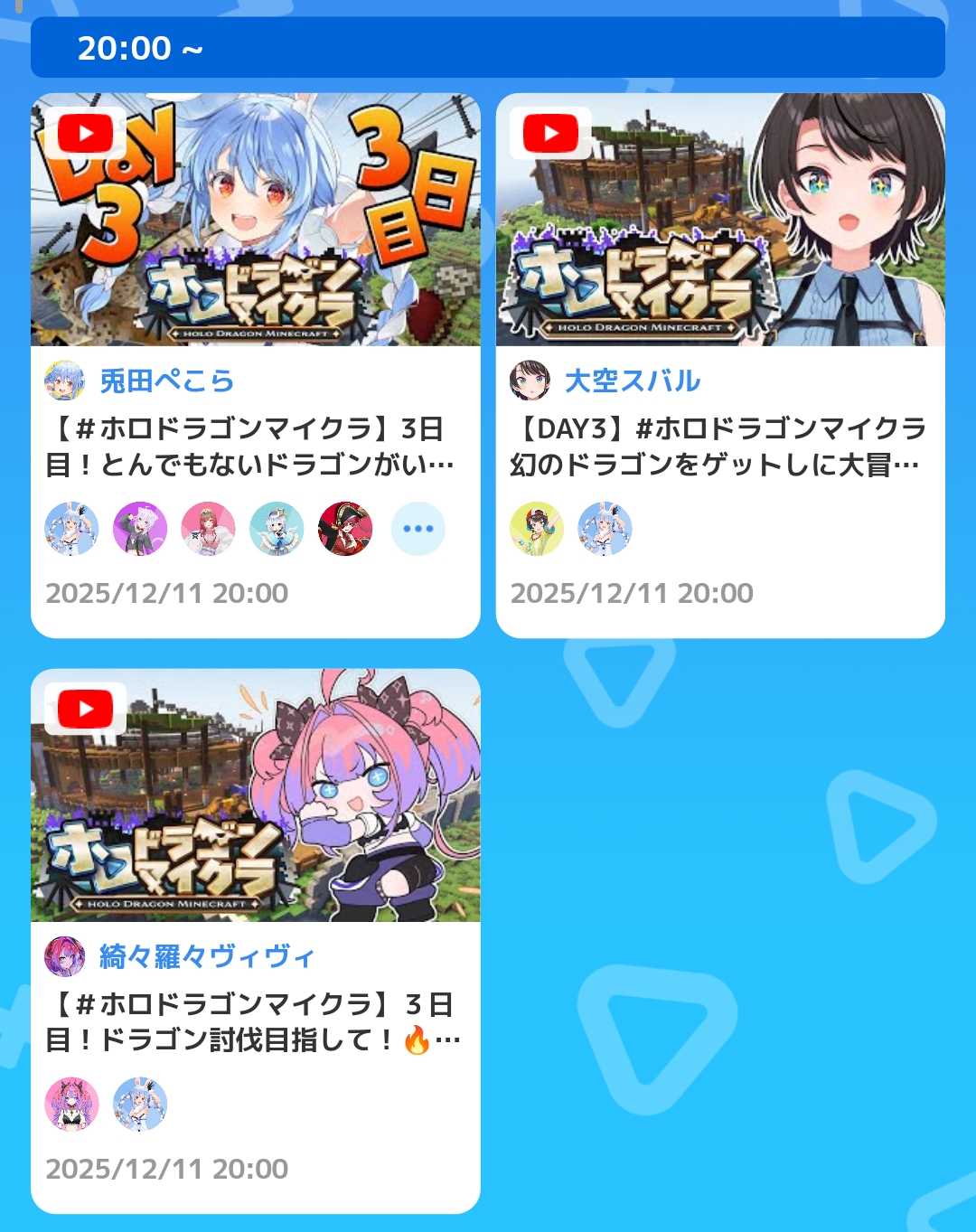976x1232 pixels.
Task: Open 兎田ぺこら's 20:00 stream card
Action: tap(255, 221)
